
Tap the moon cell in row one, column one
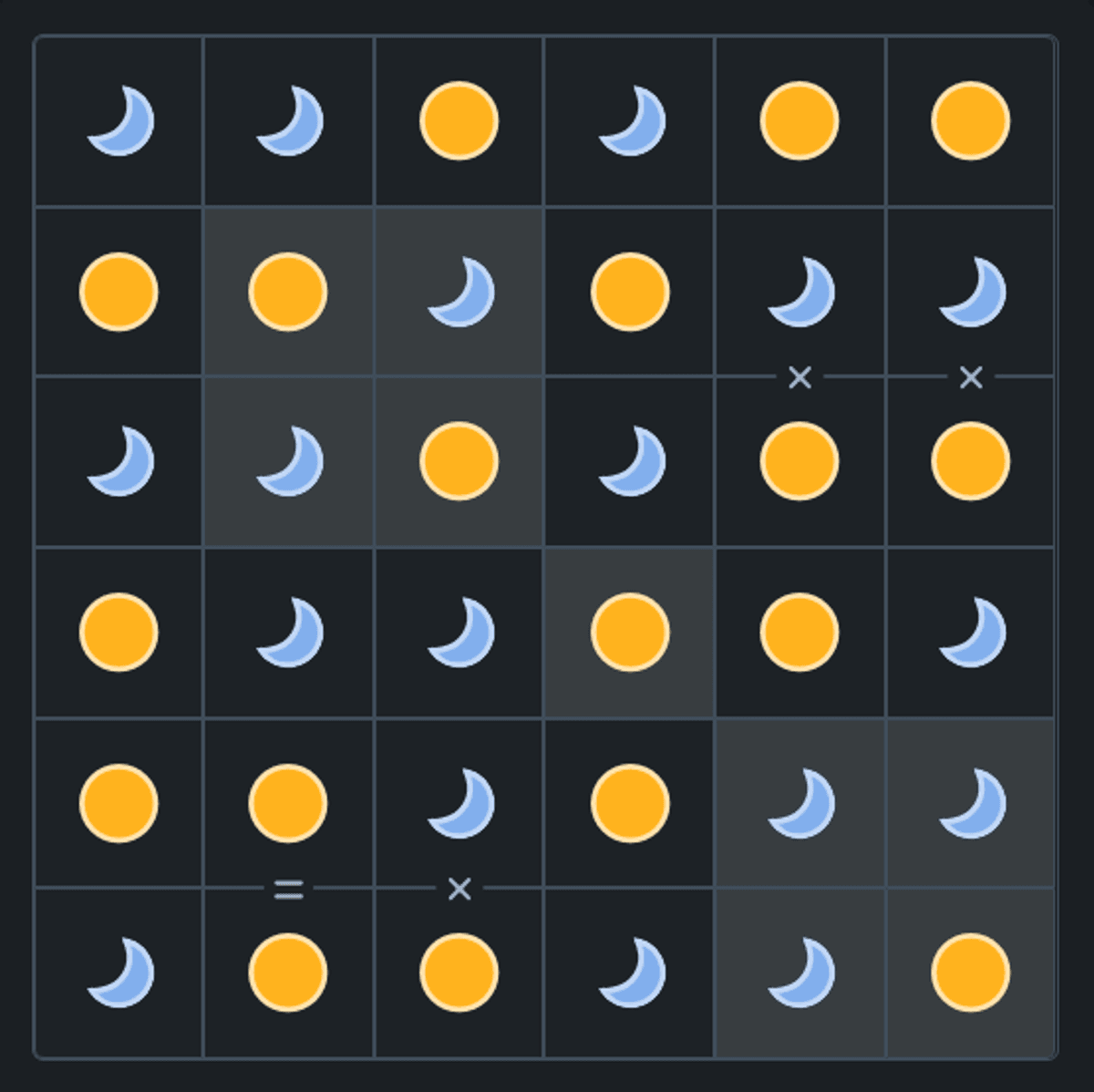119,121
